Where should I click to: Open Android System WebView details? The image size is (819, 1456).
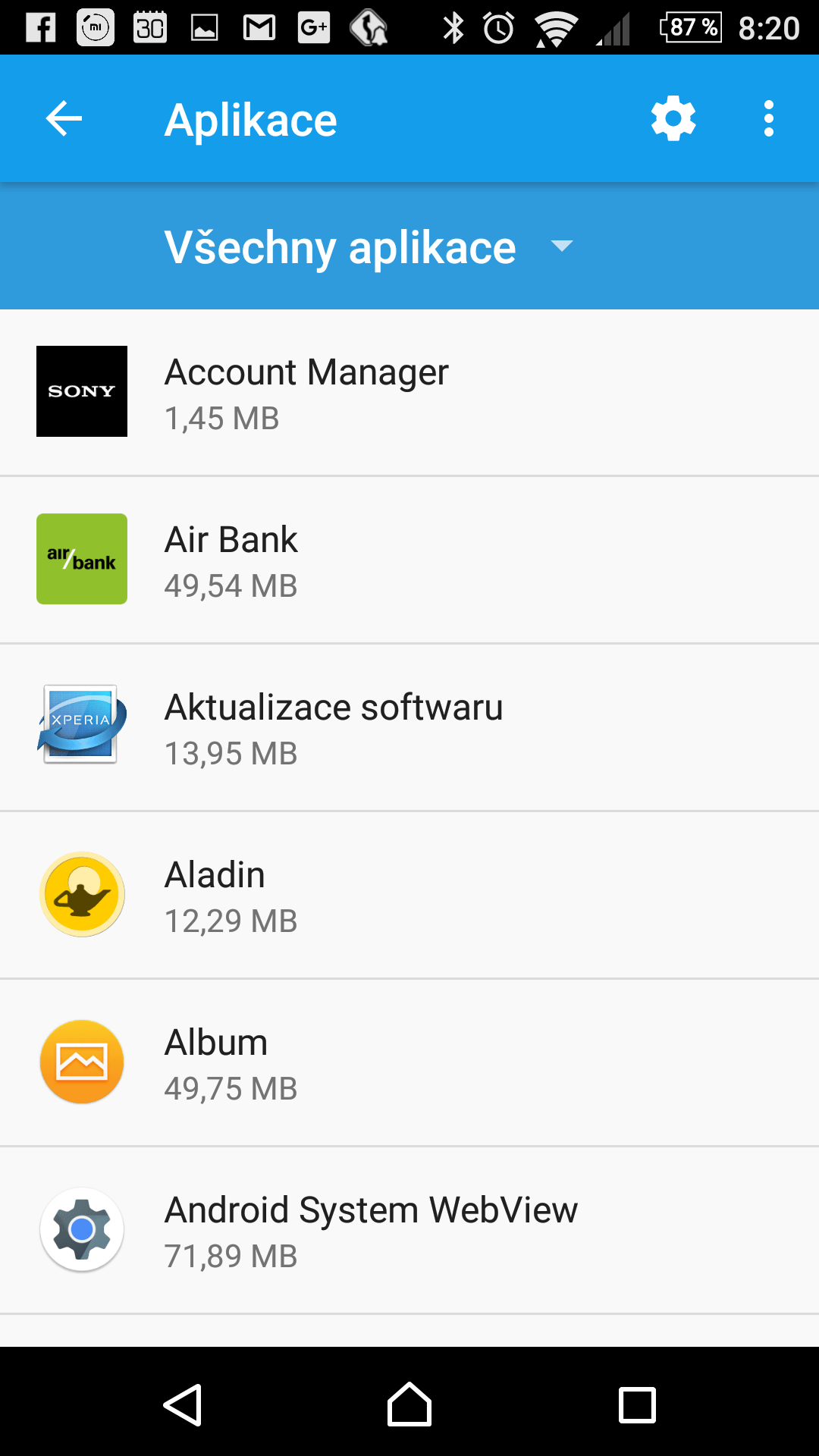pyautogui.click(x=409, y=1231)
